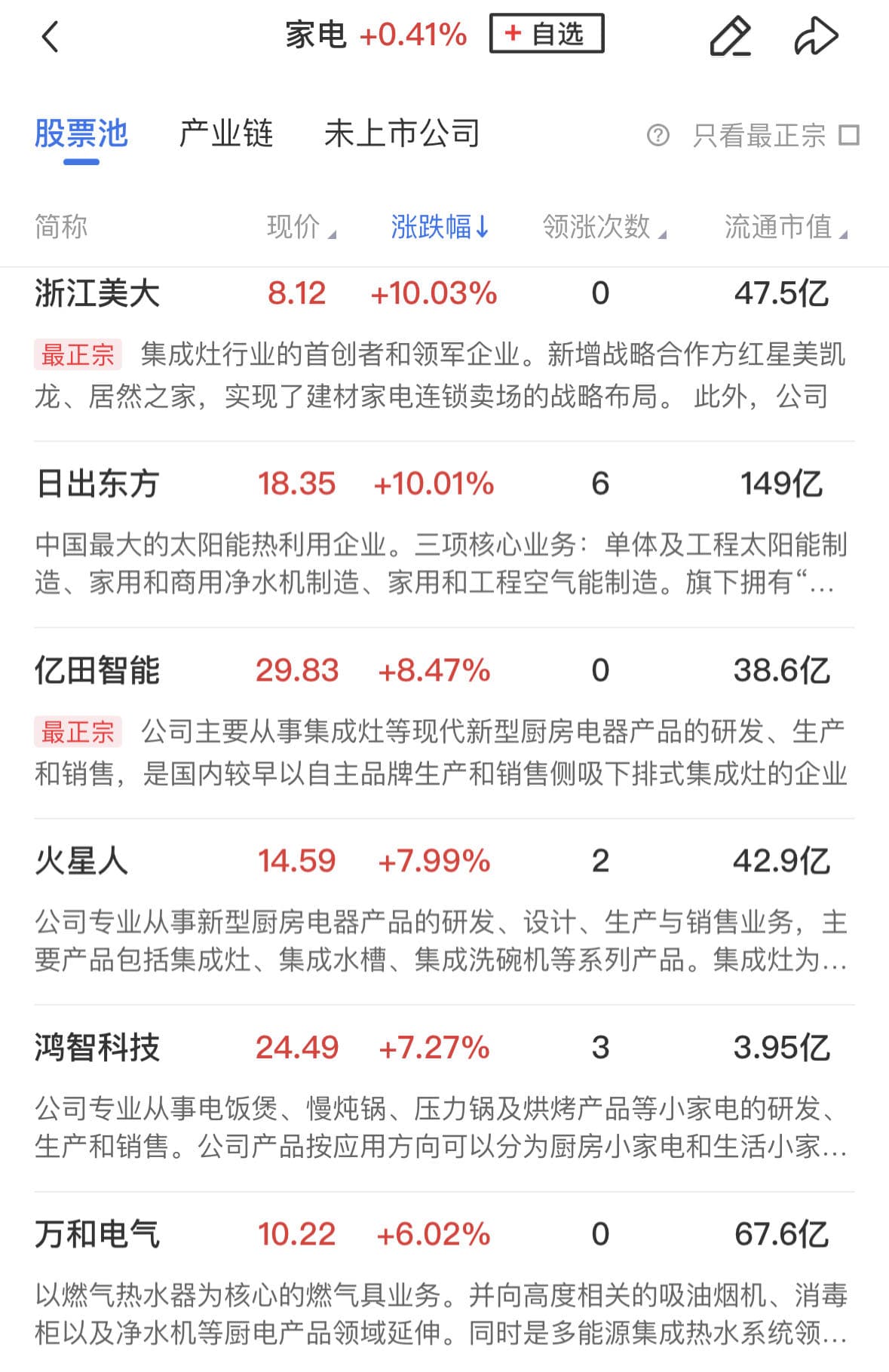The image size is (889, 1372).
Task: Open the 万和电气 stock row
Action: [x=97, y=1234]
